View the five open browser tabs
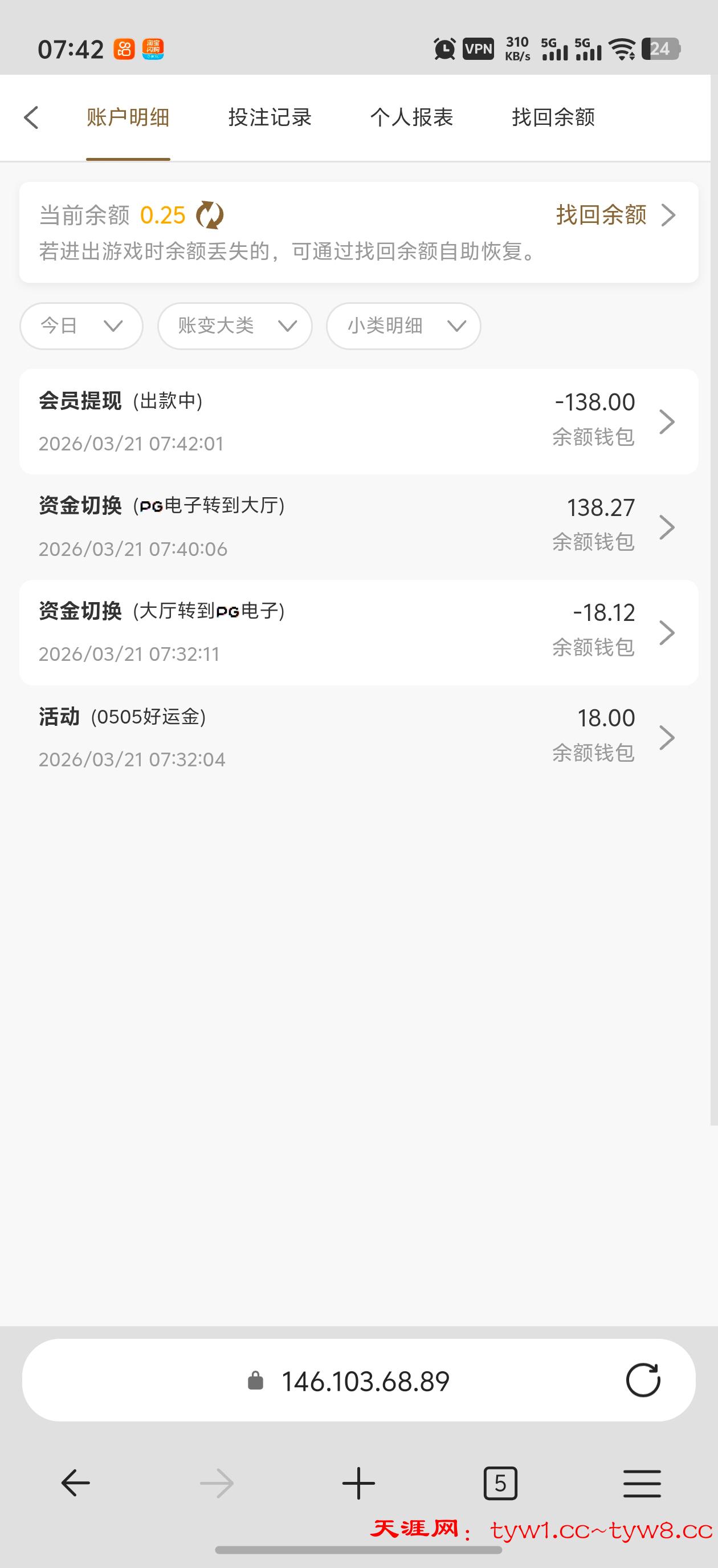 click(x=500, y=1484)
